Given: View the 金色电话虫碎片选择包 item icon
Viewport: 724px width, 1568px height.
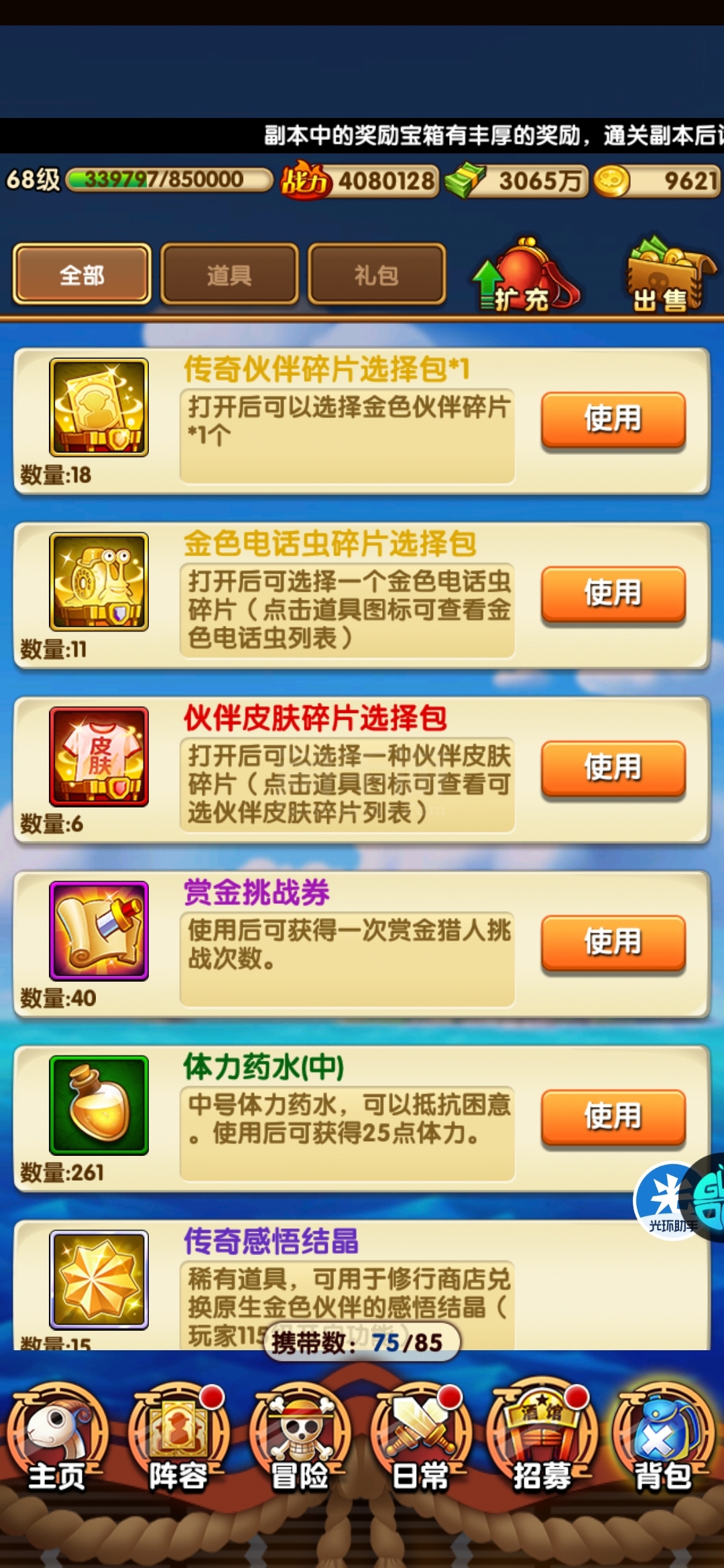Looking at the screenshot, I should pos(99,582).
